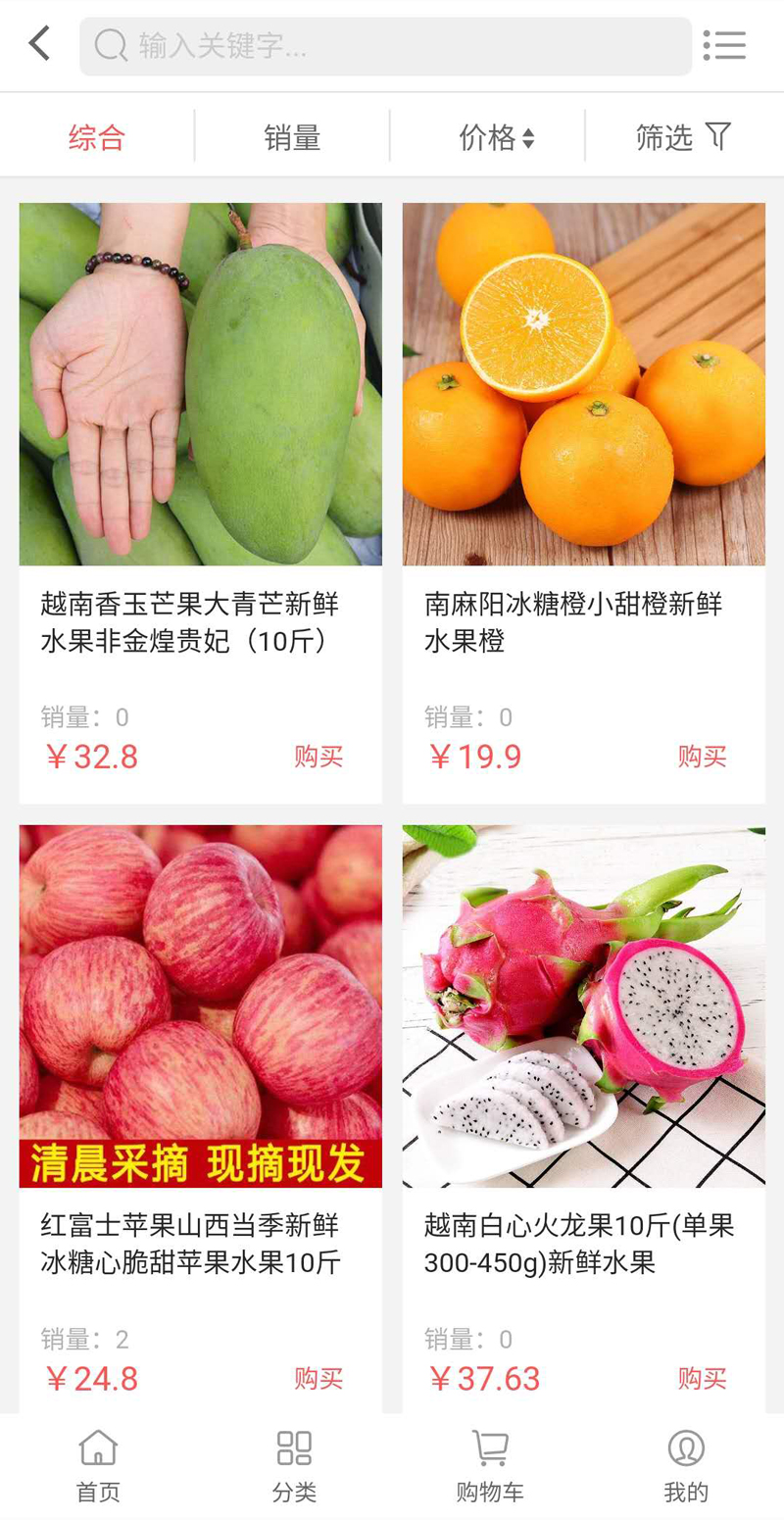Open the 越南香玉芒果 product card
This screenshot has width=784, height=1520.
[200, 384]
